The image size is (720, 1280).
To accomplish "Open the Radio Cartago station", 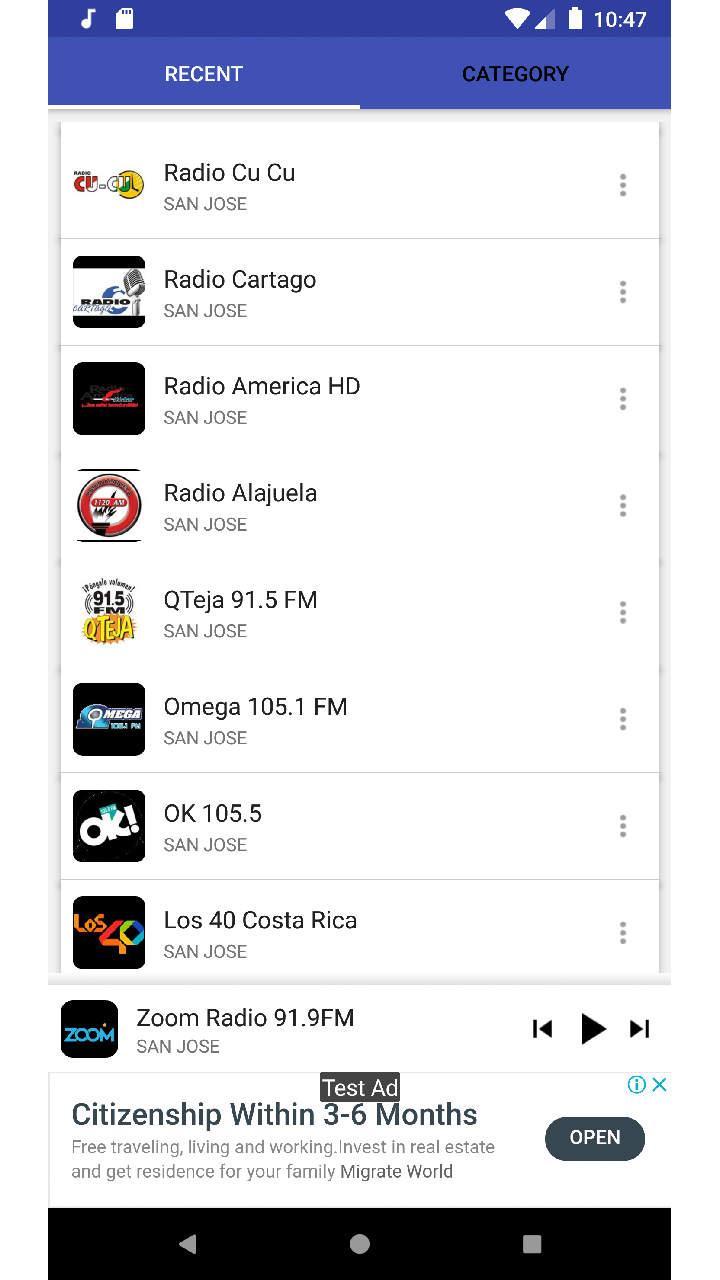I will 360,292.
